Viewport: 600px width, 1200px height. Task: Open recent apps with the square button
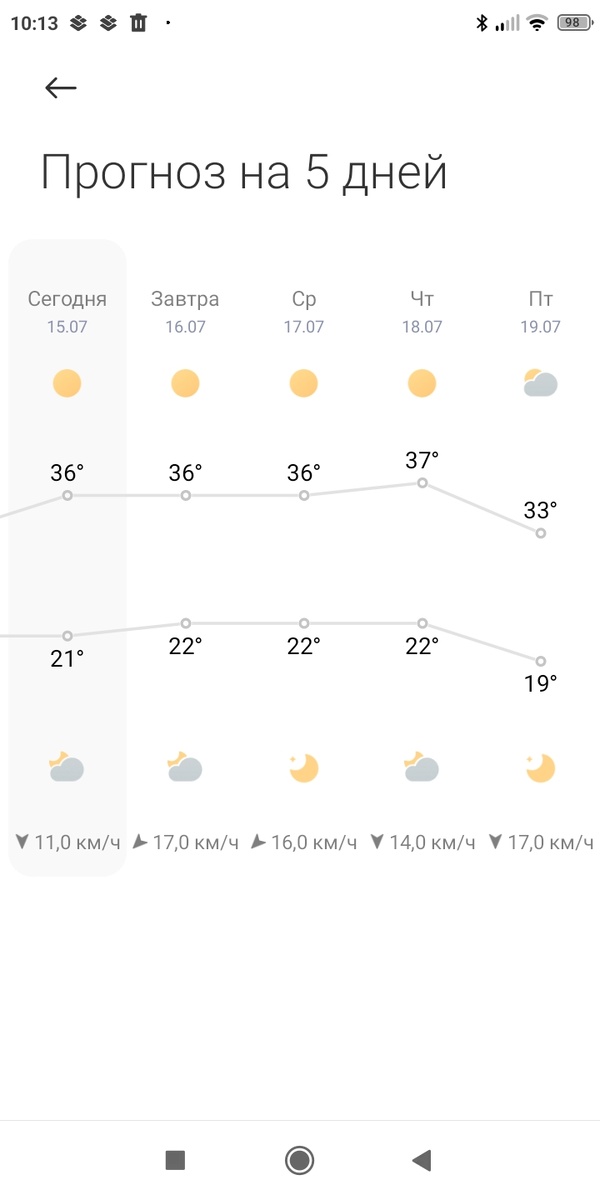pyautogui.click(x=175, y=1160)
